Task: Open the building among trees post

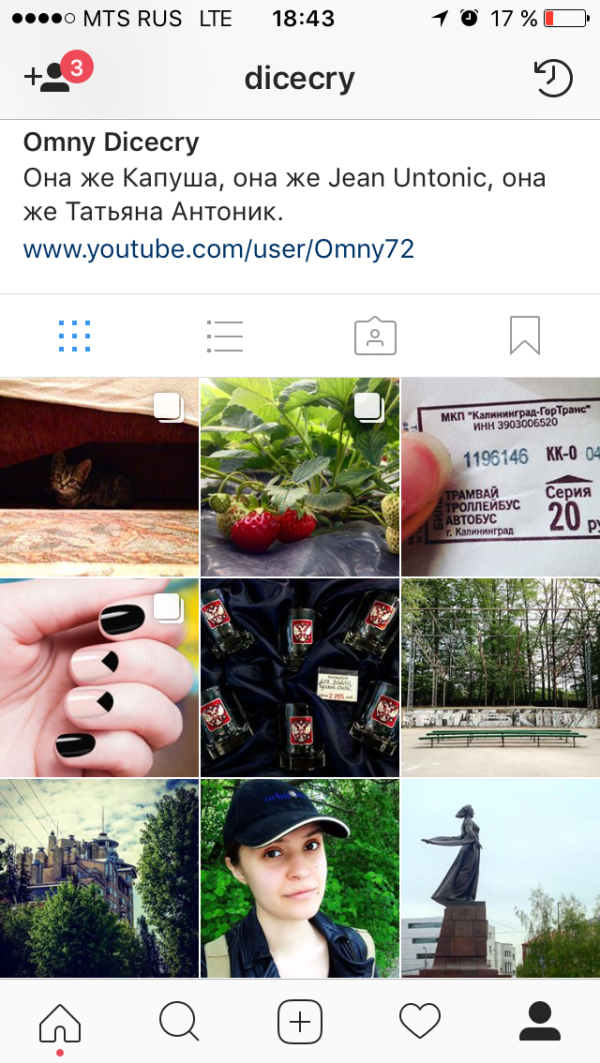Action: click(x=99, y=878)
